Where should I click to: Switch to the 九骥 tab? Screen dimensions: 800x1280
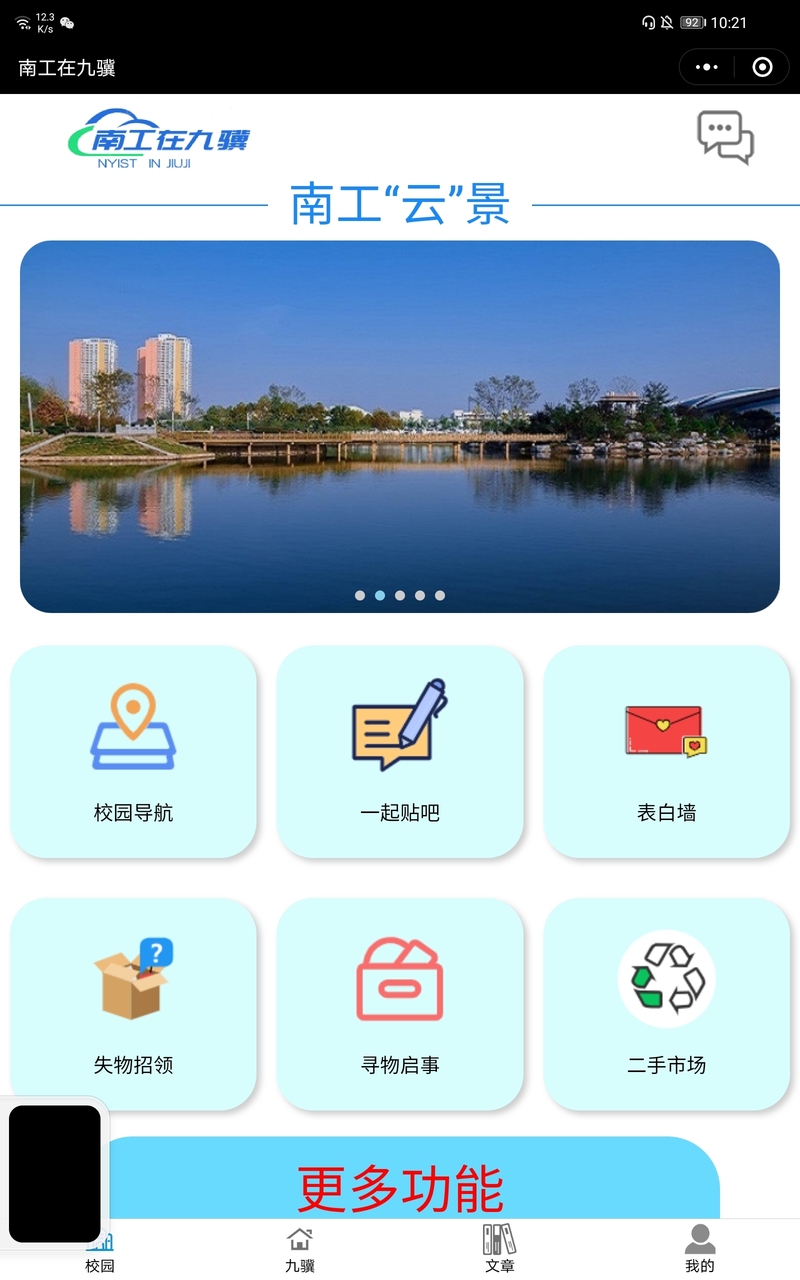tap(300, 1249)
